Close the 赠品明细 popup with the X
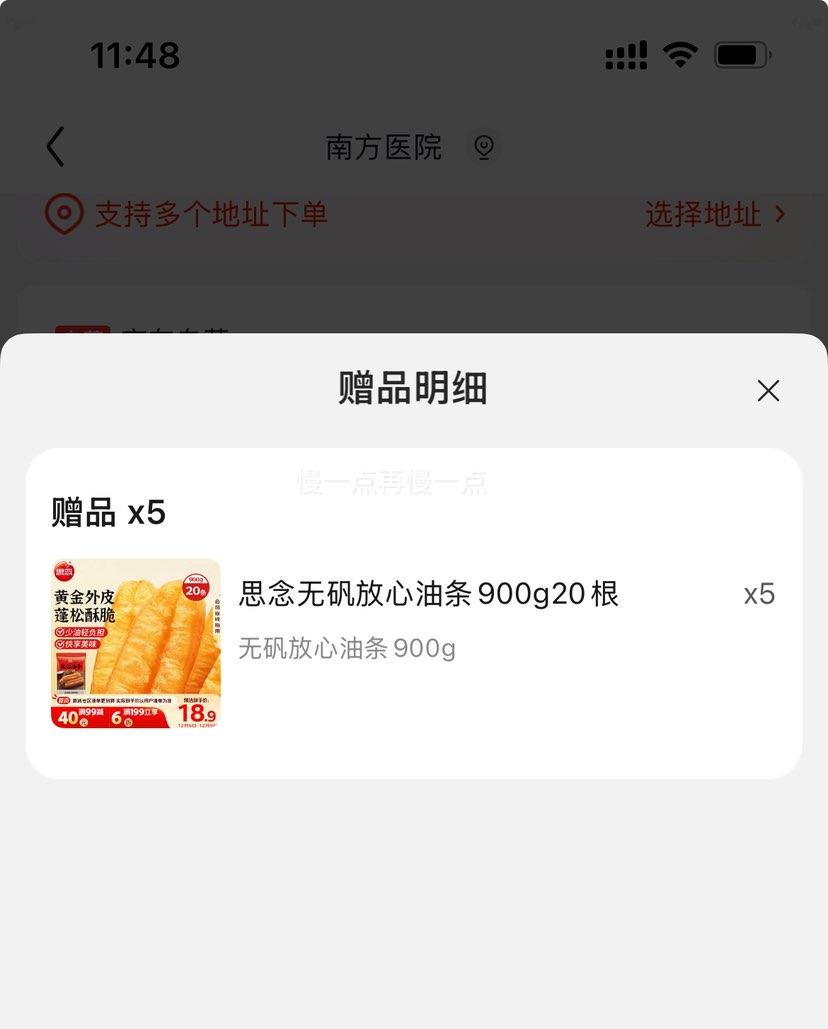The width and height of the screenshot is (828, 1029). 767,390
